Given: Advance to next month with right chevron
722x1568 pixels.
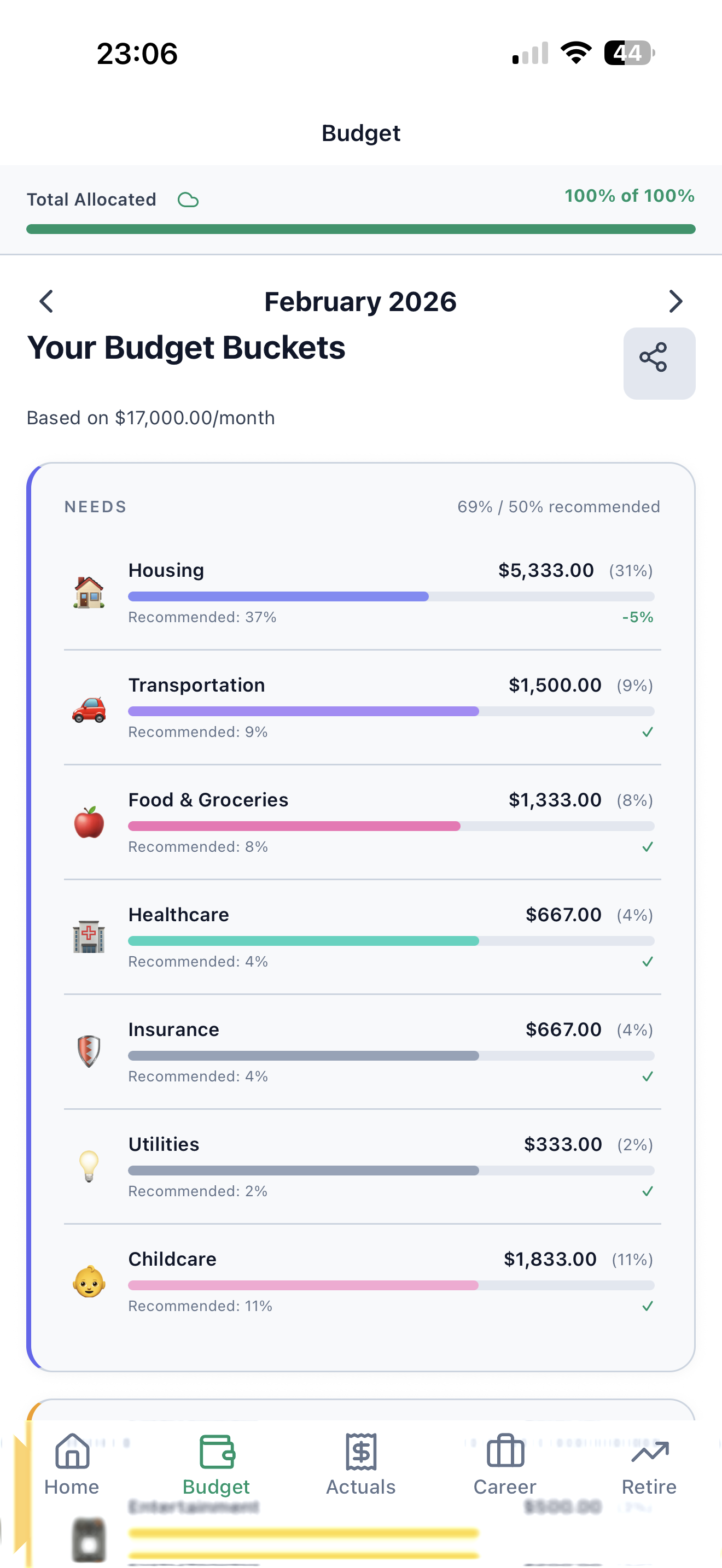Looking at the screenshot, I should pos(676,301).
